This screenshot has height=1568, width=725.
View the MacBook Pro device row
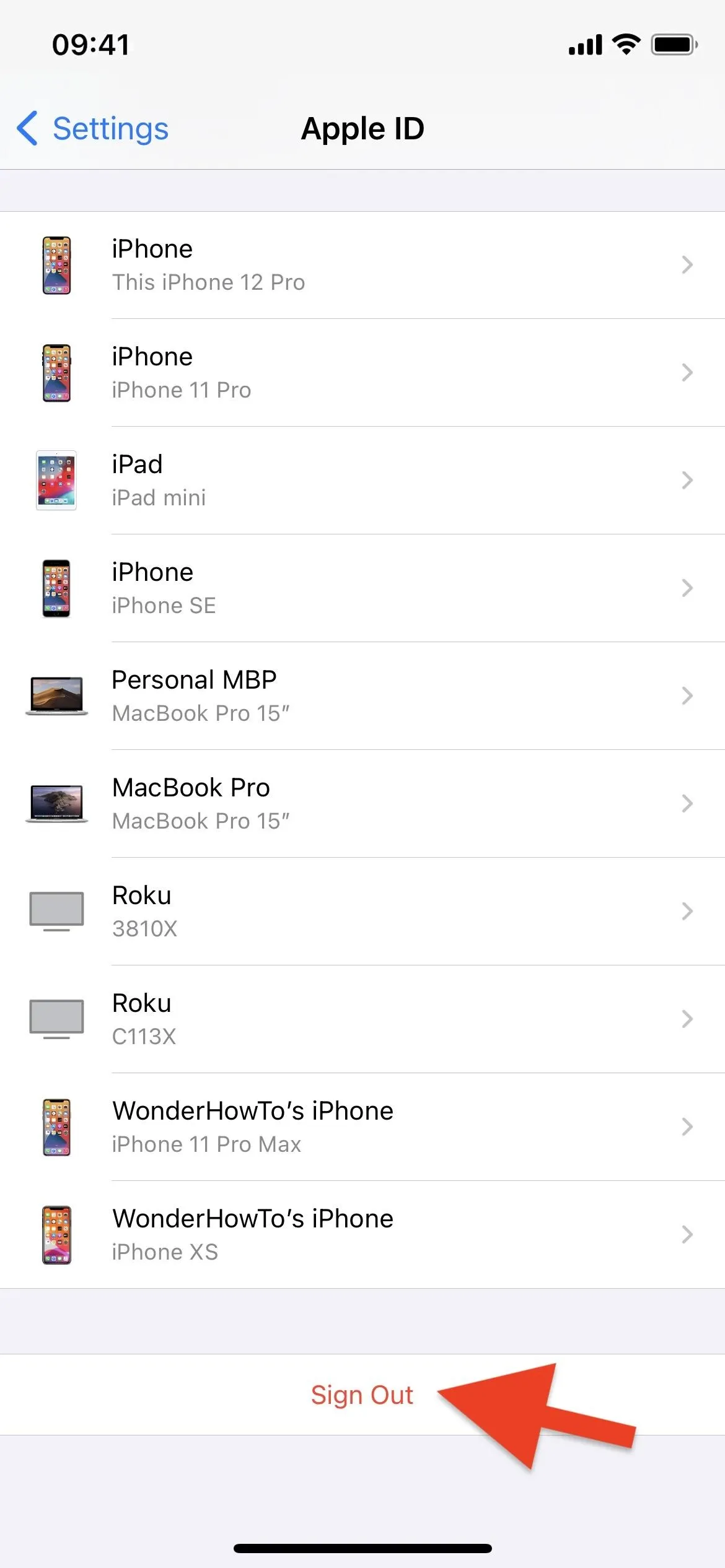362,804
